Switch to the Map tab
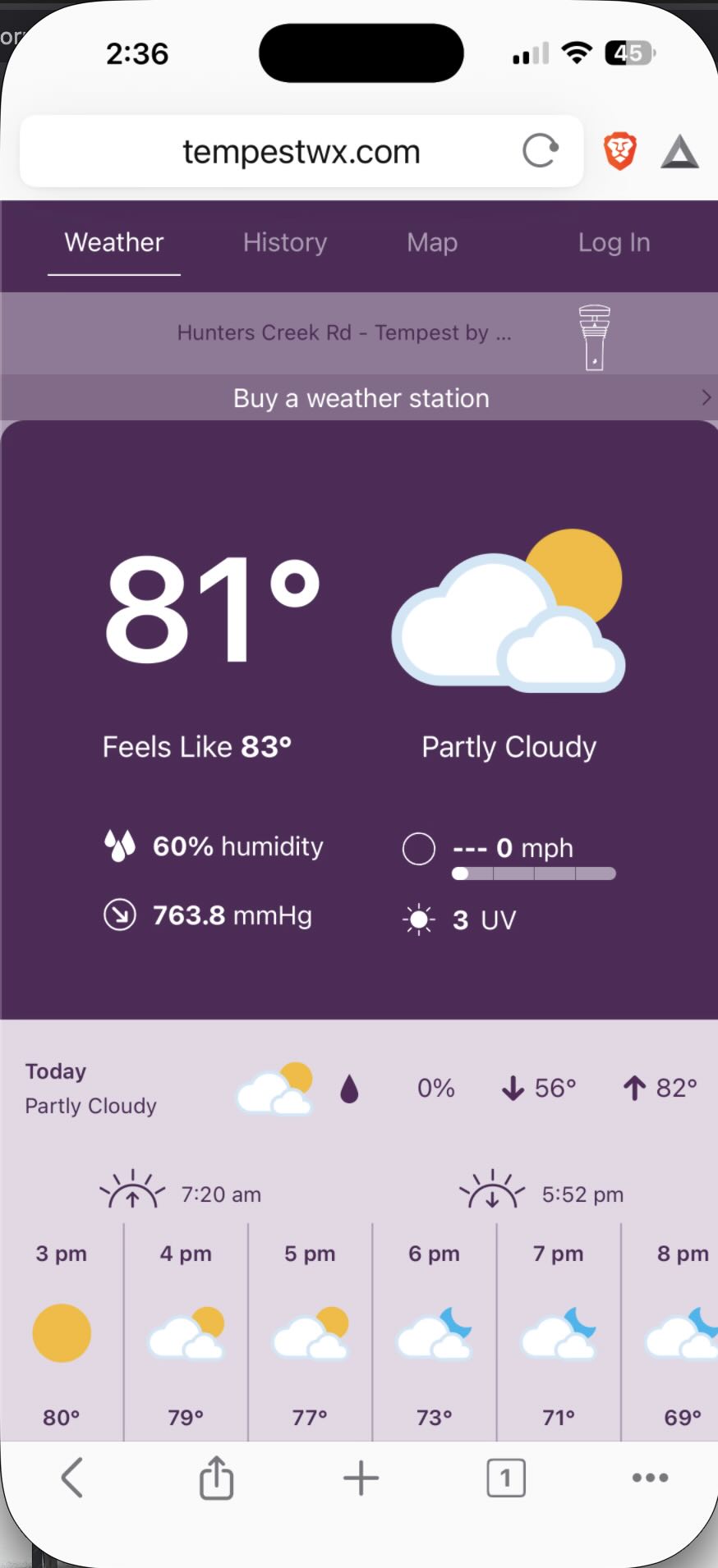718x1568 pixels. 432,242
